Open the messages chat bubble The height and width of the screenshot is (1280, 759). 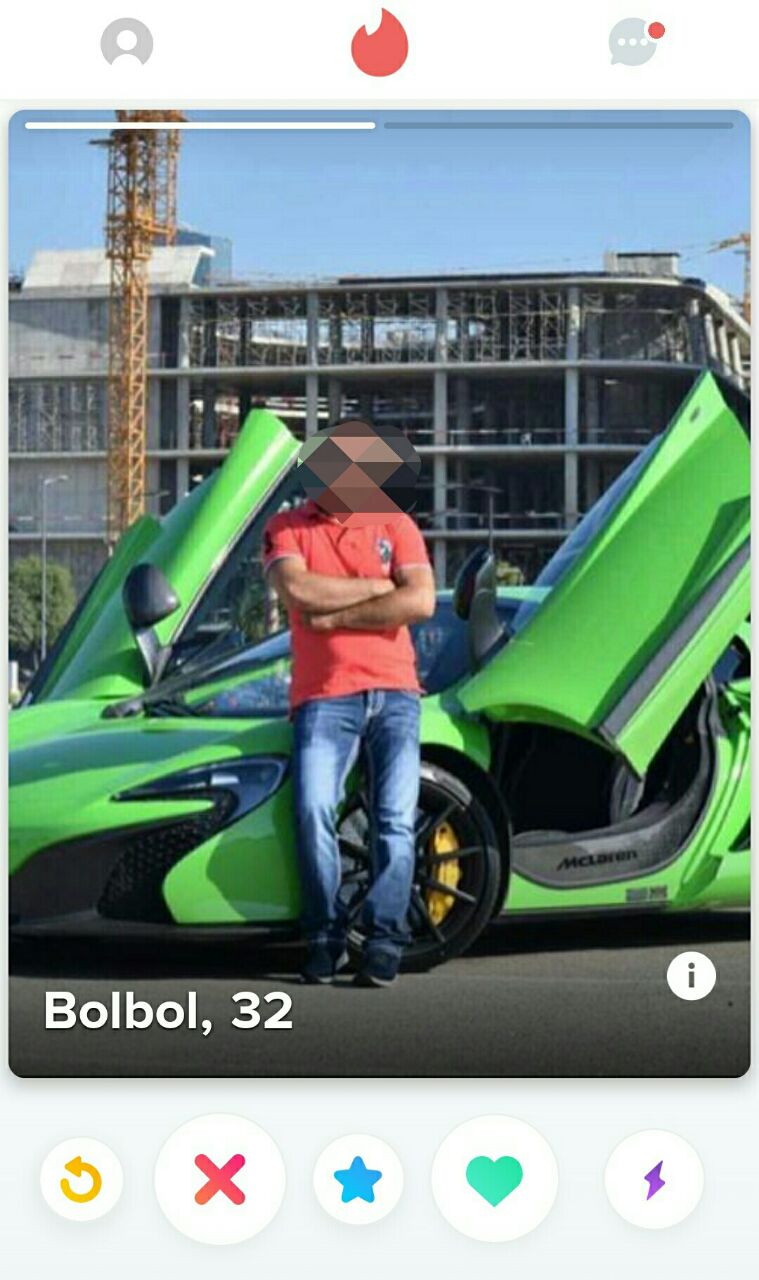pyautogui.click(x=635, y=43)
